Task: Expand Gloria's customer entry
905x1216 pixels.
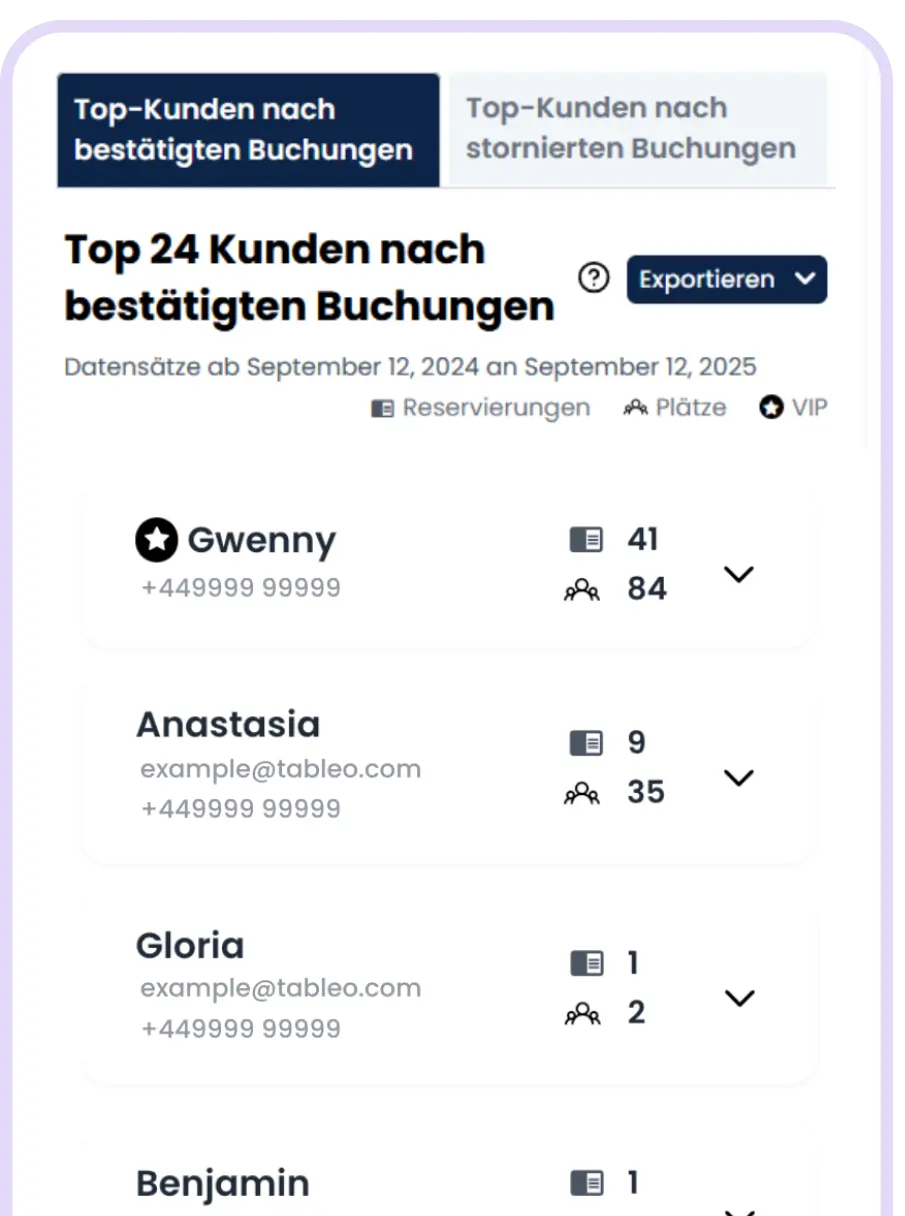Action: (738, 998)
